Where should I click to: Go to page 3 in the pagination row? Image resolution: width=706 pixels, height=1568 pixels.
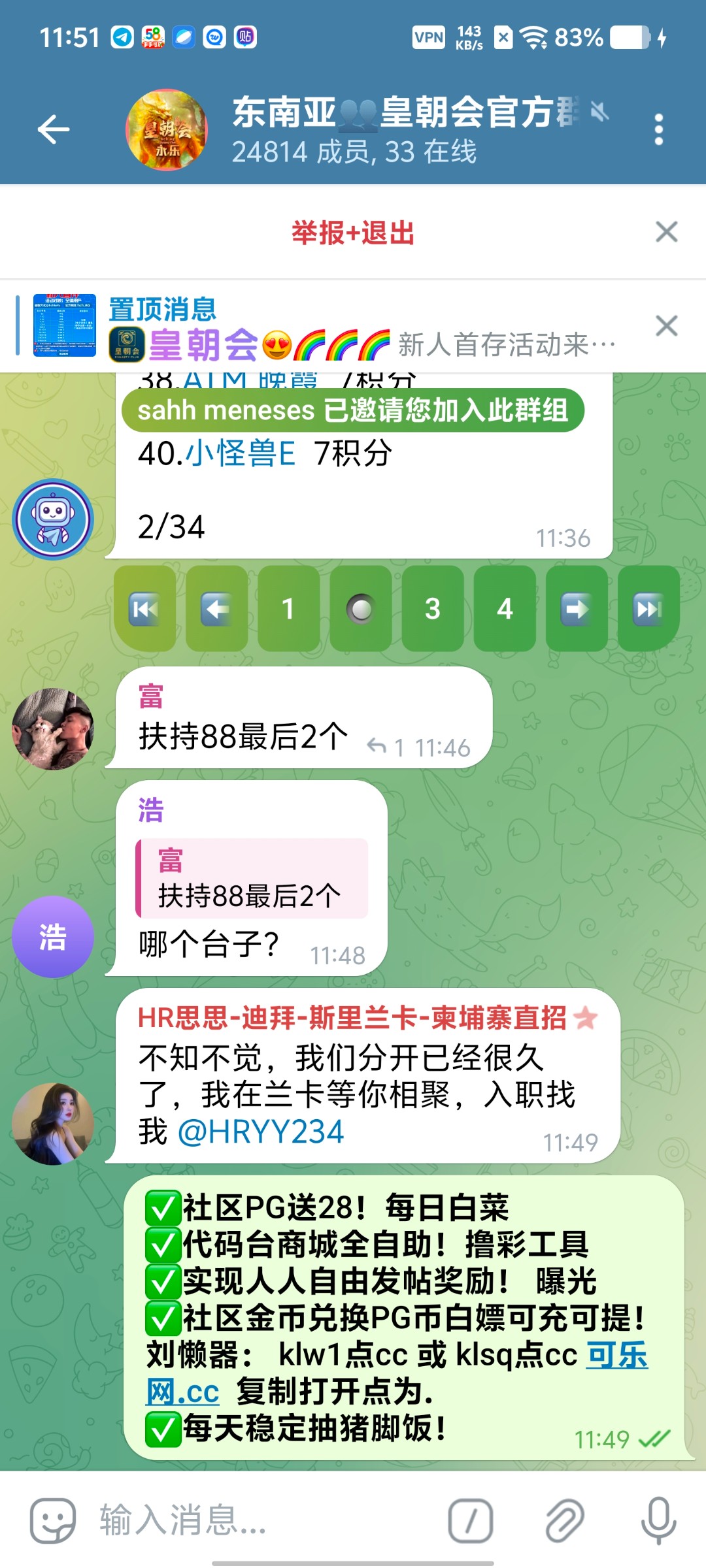tap(432, 608)
